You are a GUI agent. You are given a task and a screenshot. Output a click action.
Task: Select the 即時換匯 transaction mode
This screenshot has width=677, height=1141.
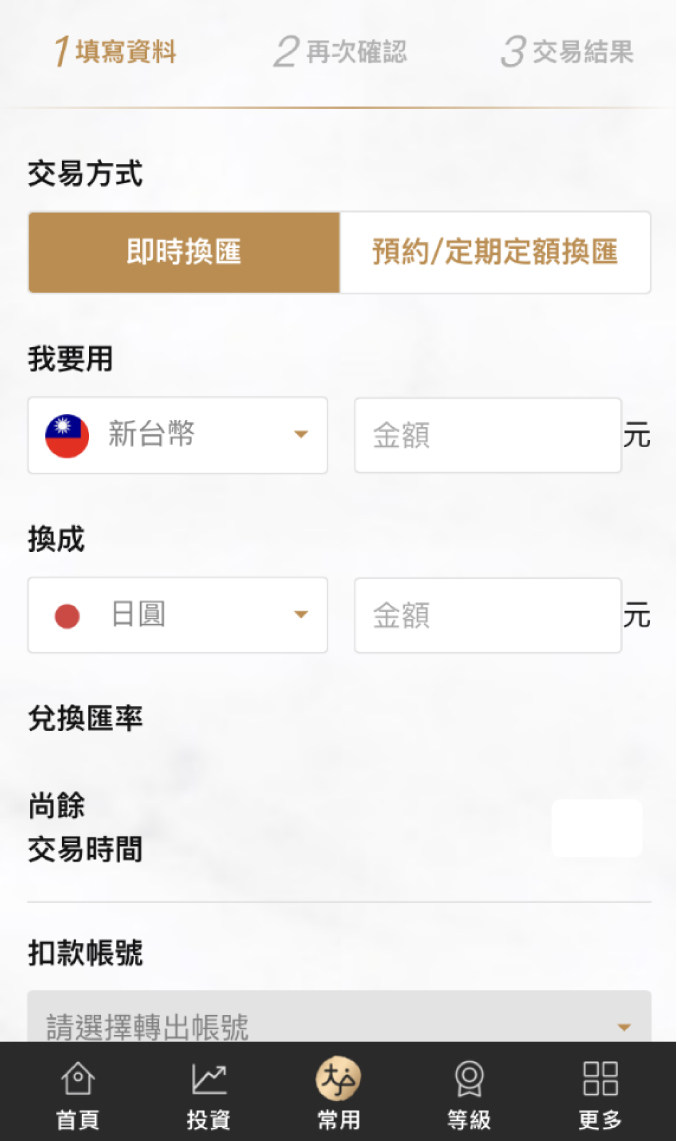[x=184, y=253]
